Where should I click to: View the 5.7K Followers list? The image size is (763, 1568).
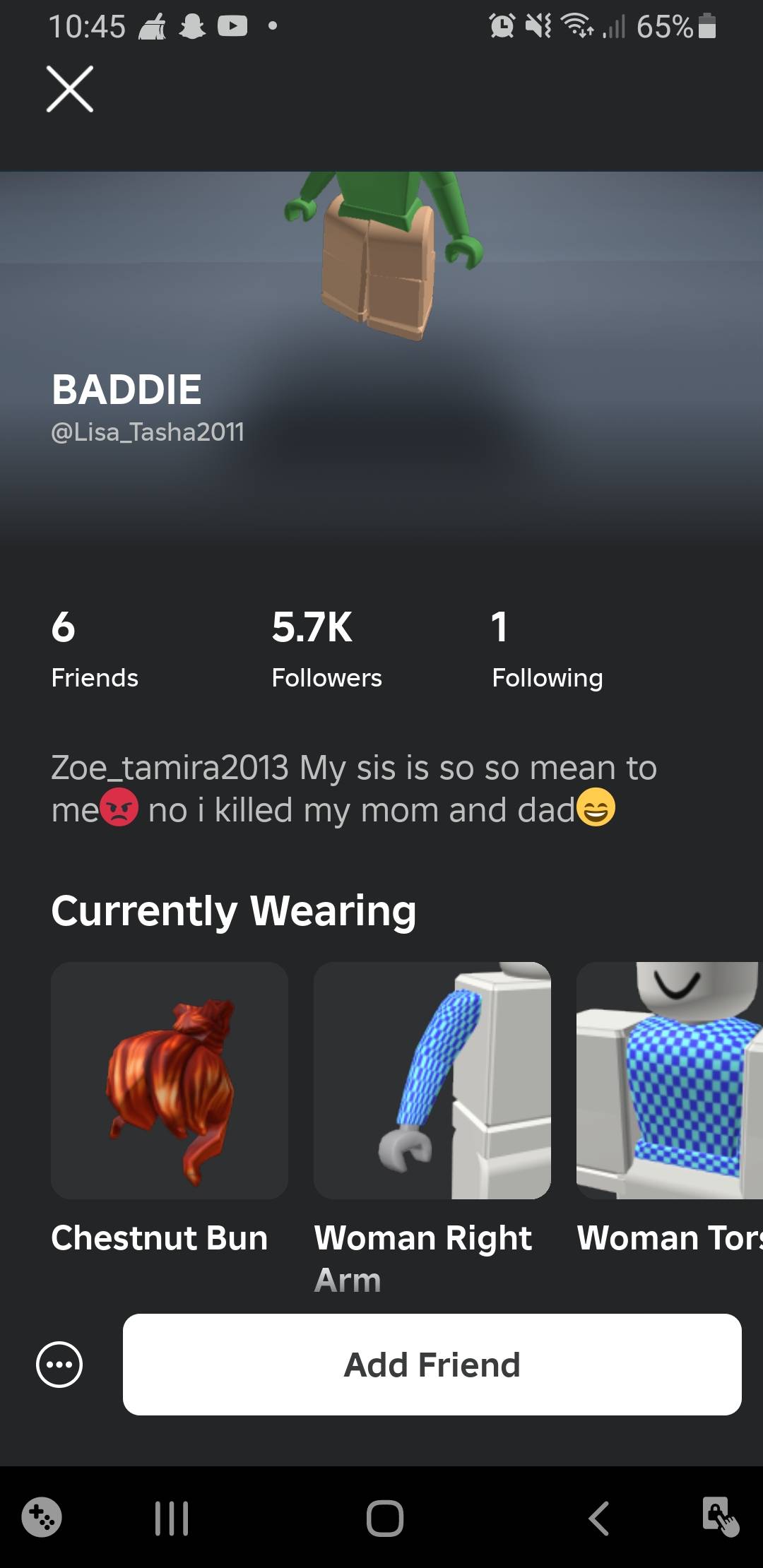coord(326,648)
